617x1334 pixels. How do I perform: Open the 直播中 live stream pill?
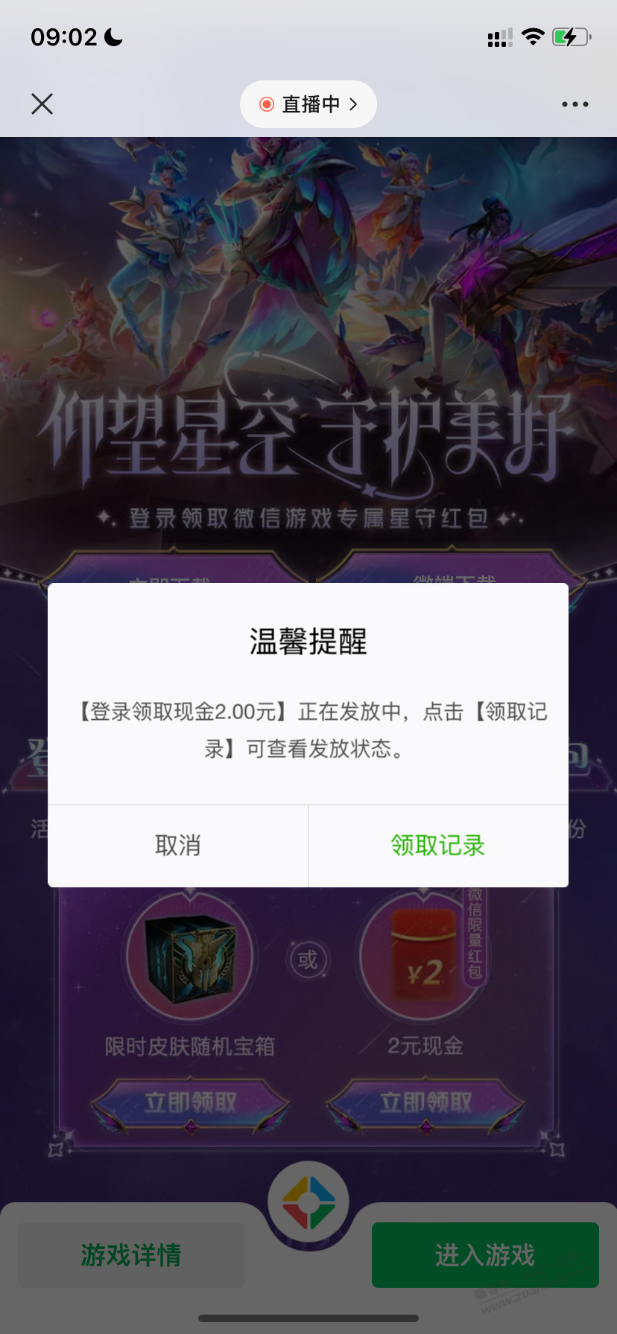click(x=308, y=104)
